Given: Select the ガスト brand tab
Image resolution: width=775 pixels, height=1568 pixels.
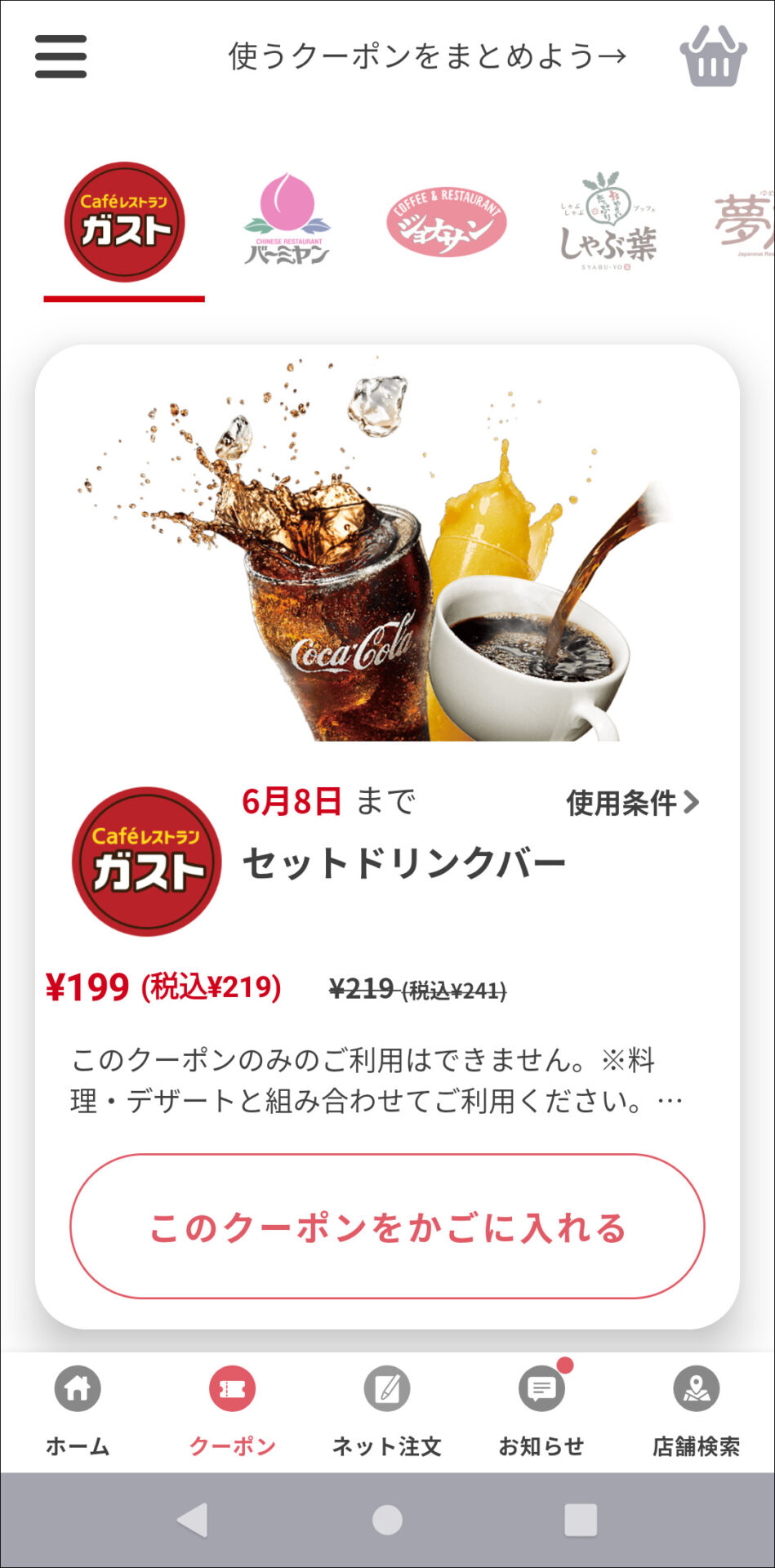Looking at the screenshot, I should point(124,222).
